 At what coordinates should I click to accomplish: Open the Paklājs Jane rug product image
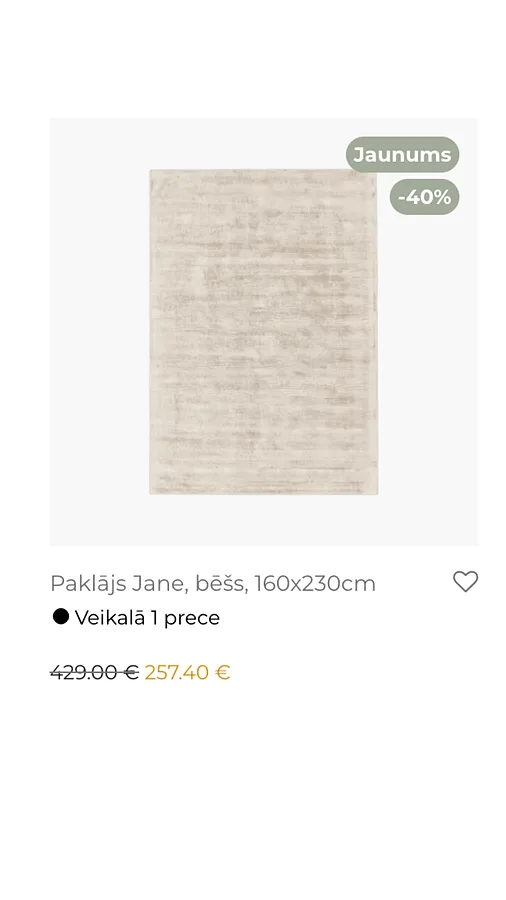coord(264,332)
